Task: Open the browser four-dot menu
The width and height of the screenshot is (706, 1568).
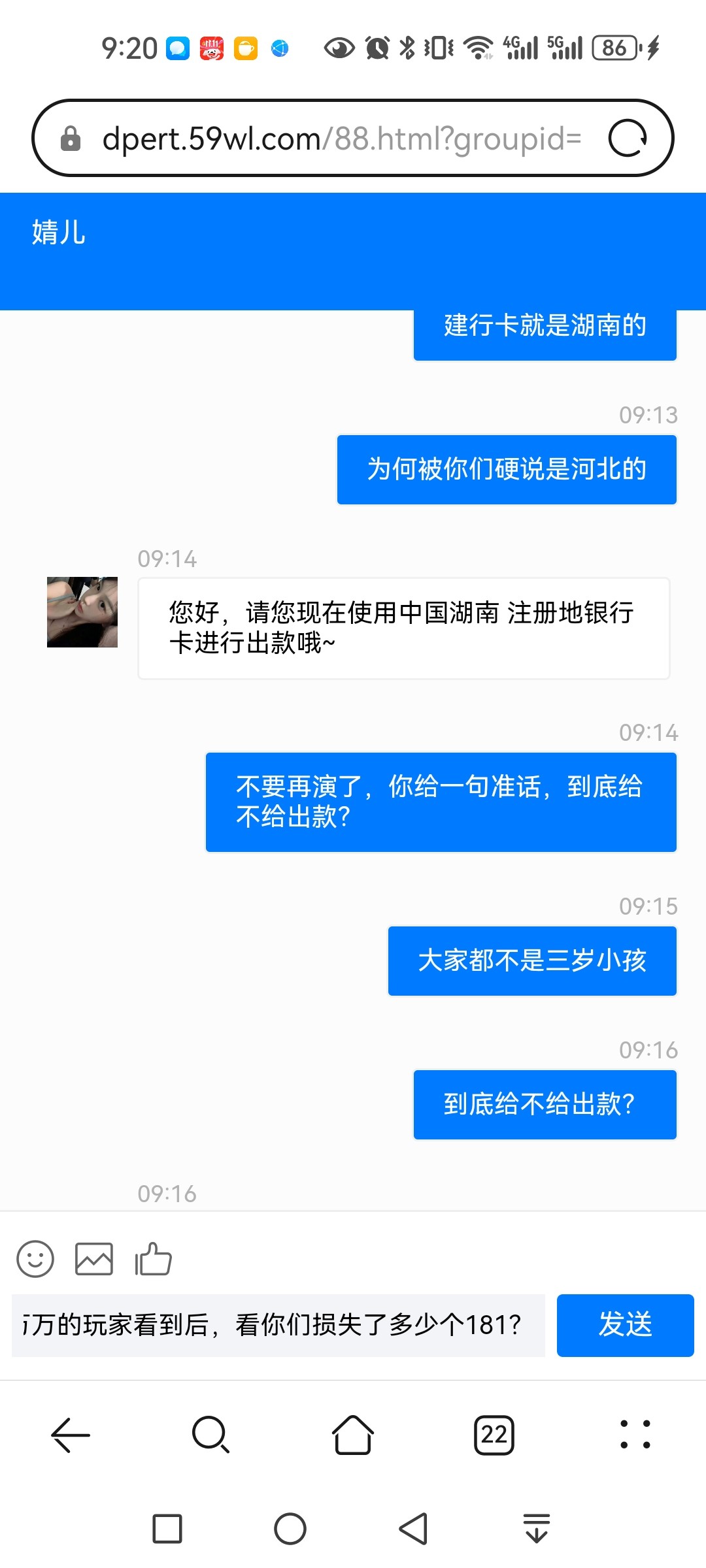Action: (635, 1435)
